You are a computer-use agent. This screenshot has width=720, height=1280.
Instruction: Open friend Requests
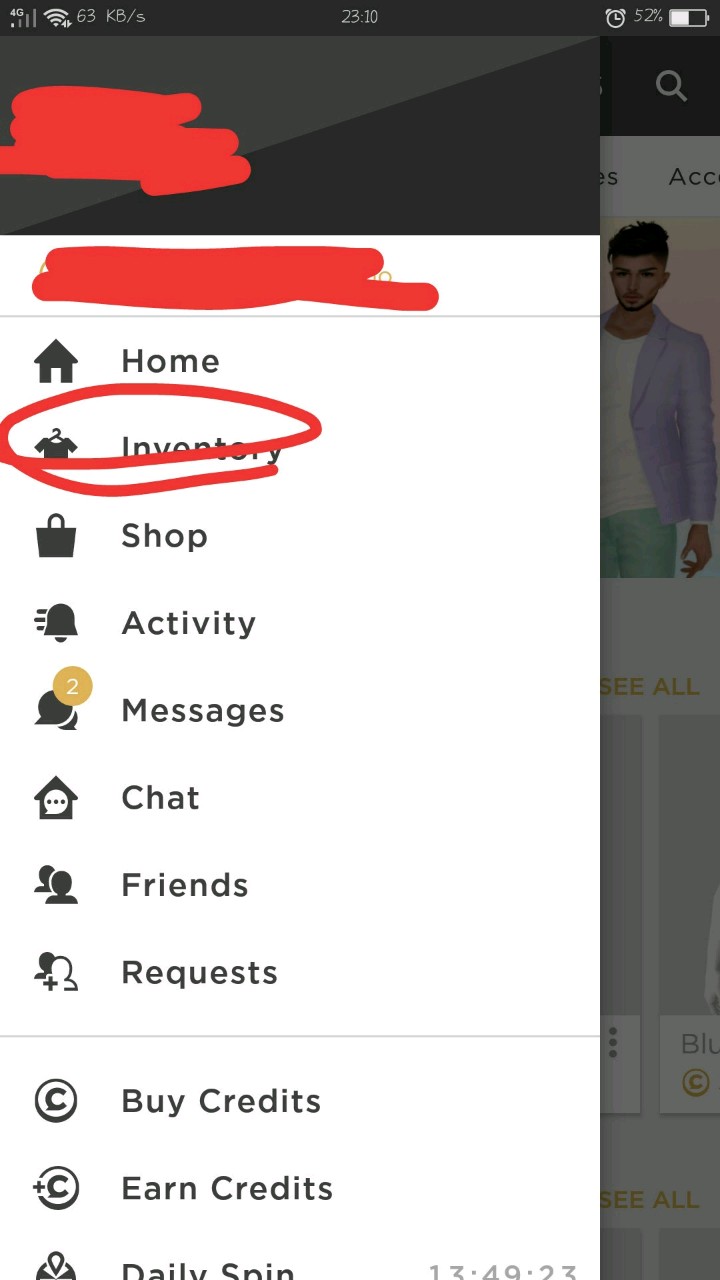pyautogui.click(x=199, y=973)
